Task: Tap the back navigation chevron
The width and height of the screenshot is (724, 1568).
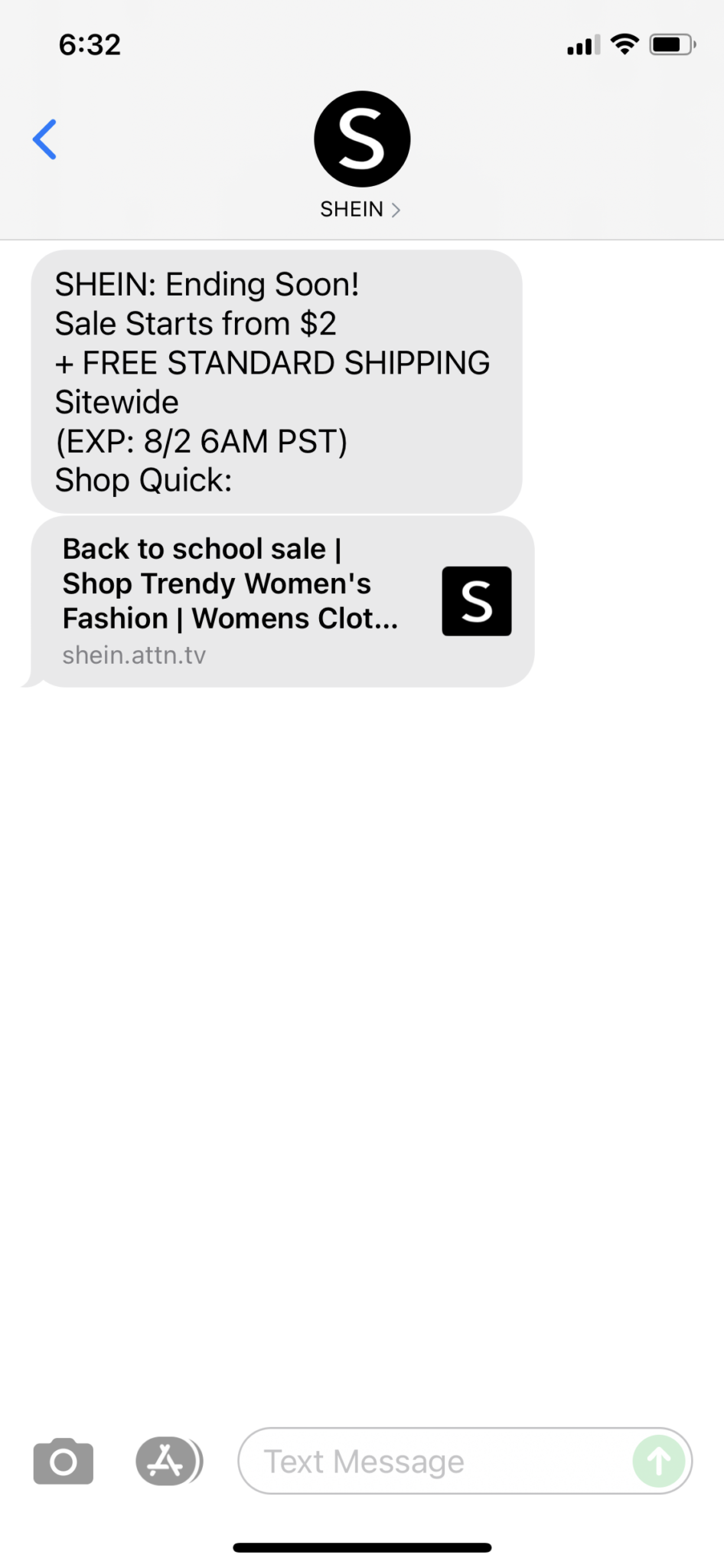Action: click(44, 139)
